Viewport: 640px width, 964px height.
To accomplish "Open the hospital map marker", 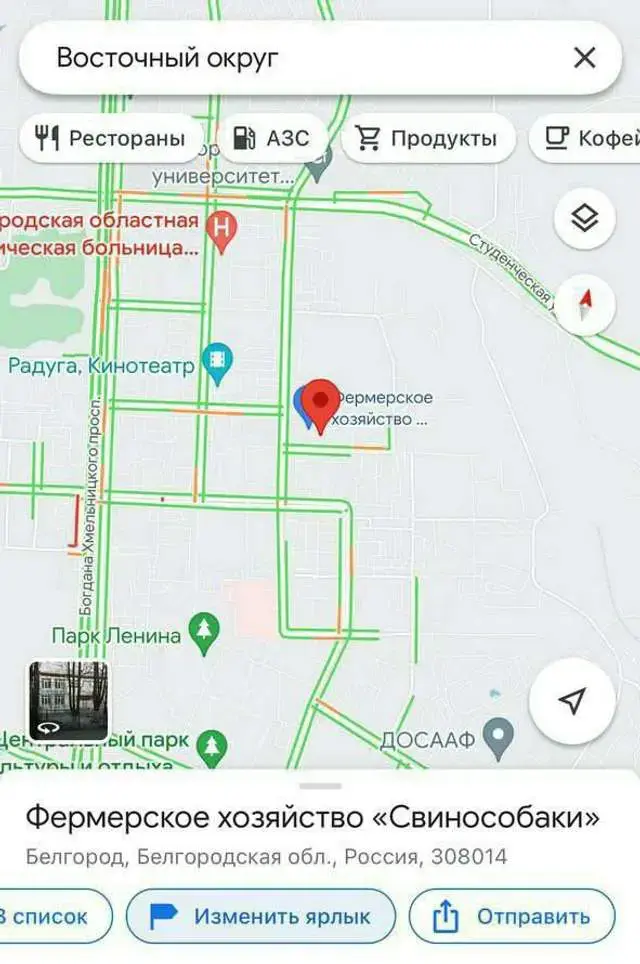I will point(221,229).
